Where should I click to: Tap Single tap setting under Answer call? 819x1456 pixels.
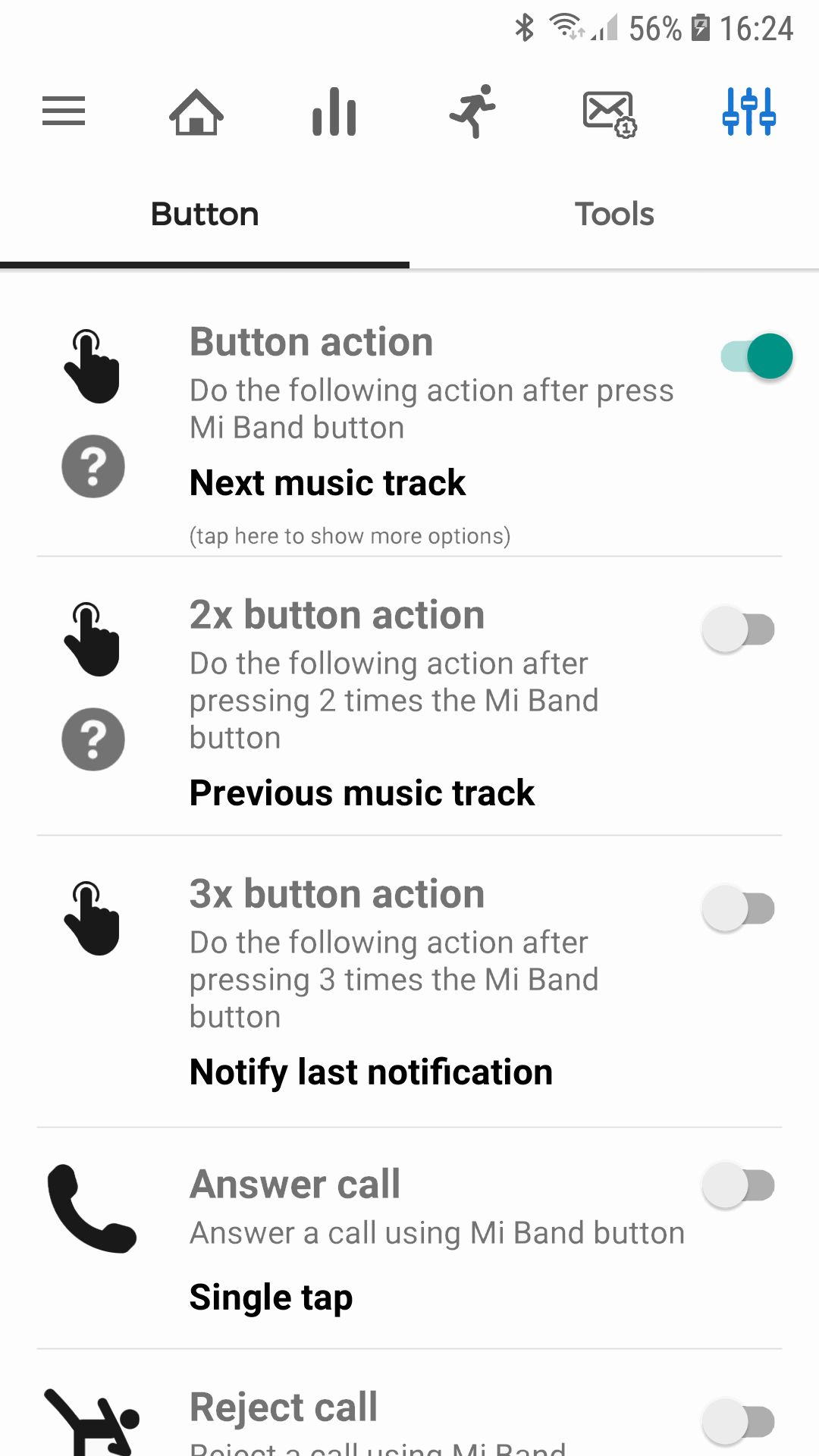[271, 1297]
